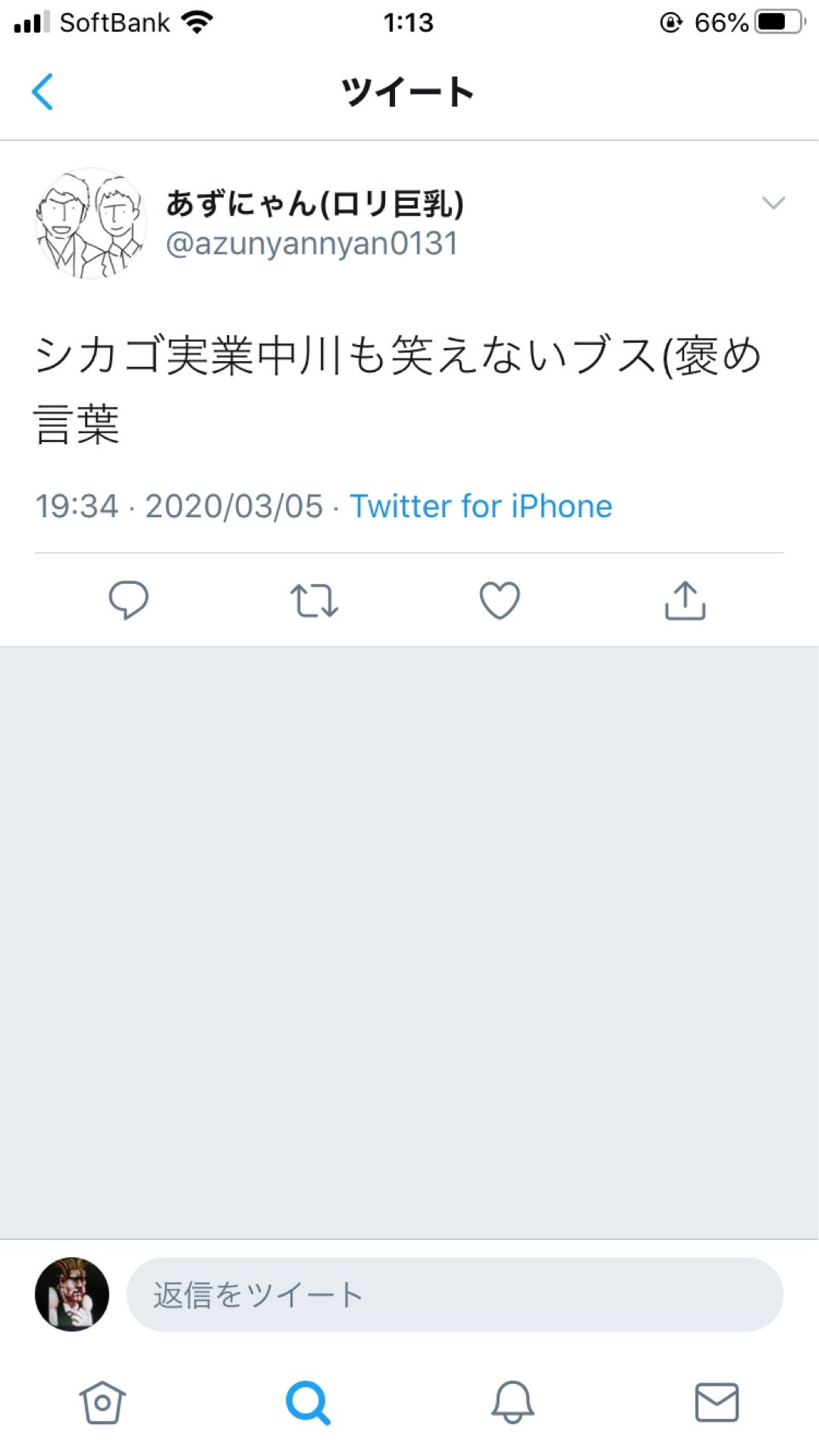The image size is (819, 1456).
Task: Retweet this tweet
Action: click(314, 601)
